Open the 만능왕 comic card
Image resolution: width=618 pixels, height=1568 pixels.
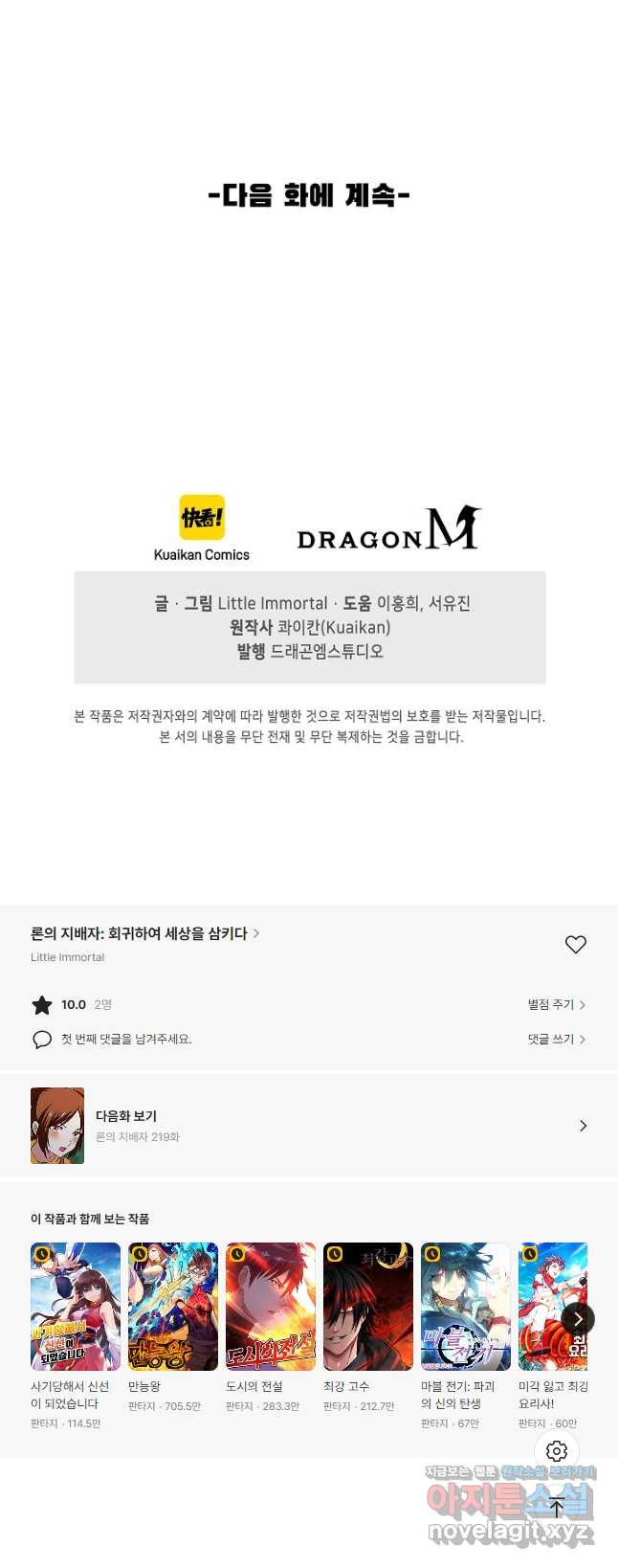click(173, 1307)
